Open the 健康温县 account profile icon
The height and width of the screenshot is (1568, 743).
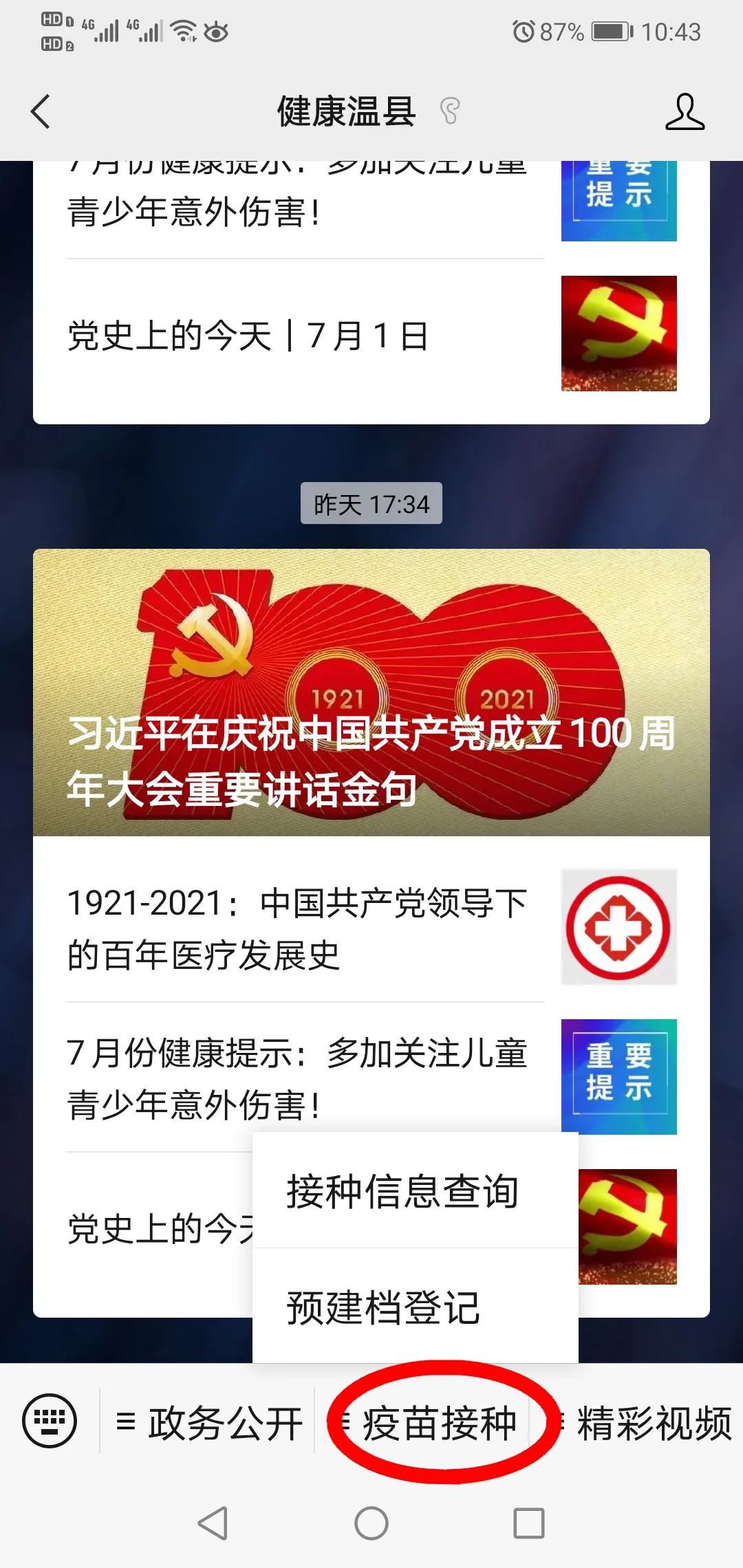coord(685,111)
